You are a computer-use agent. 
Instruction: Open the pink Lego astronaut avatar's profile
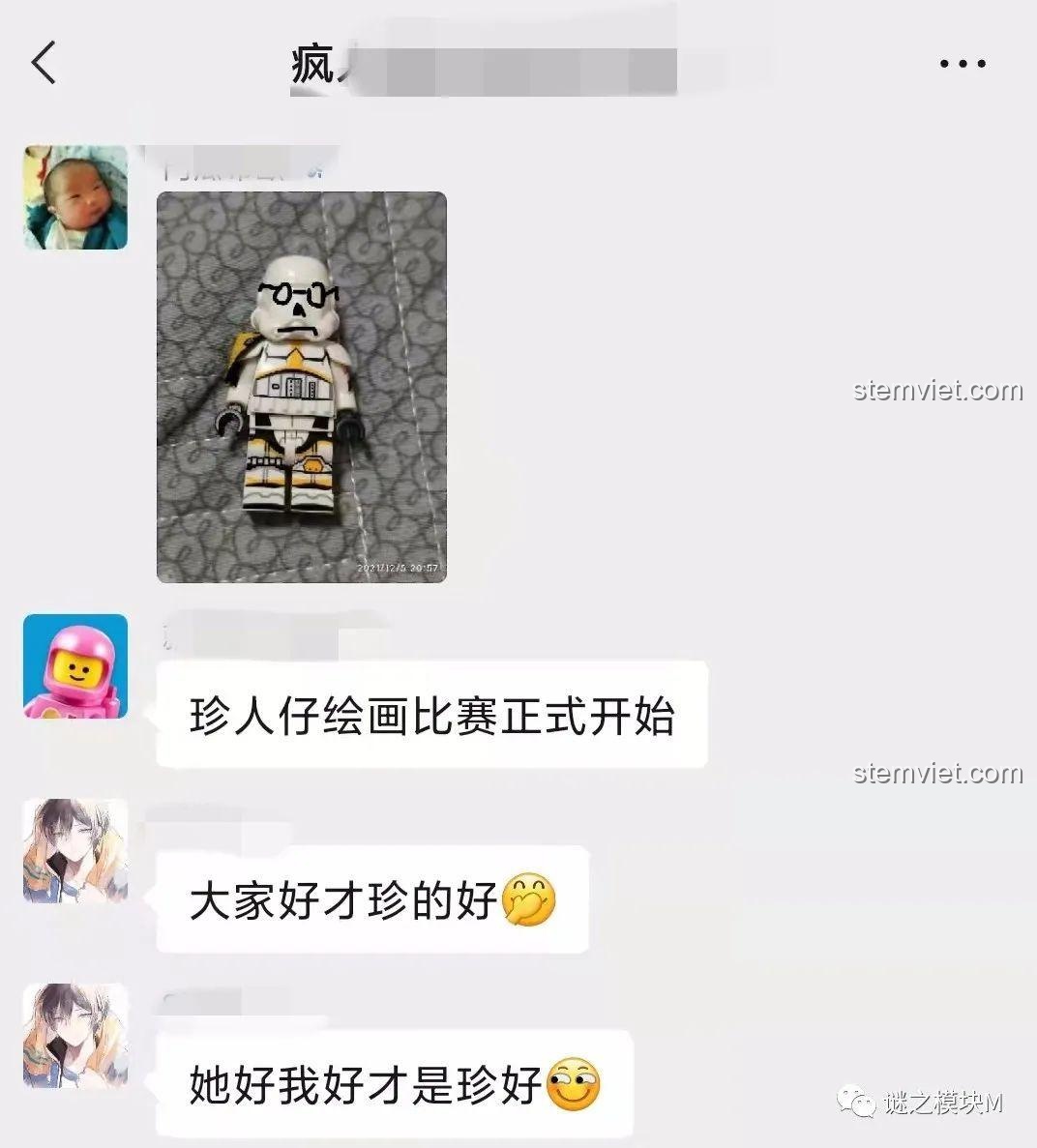pos(75,665)
